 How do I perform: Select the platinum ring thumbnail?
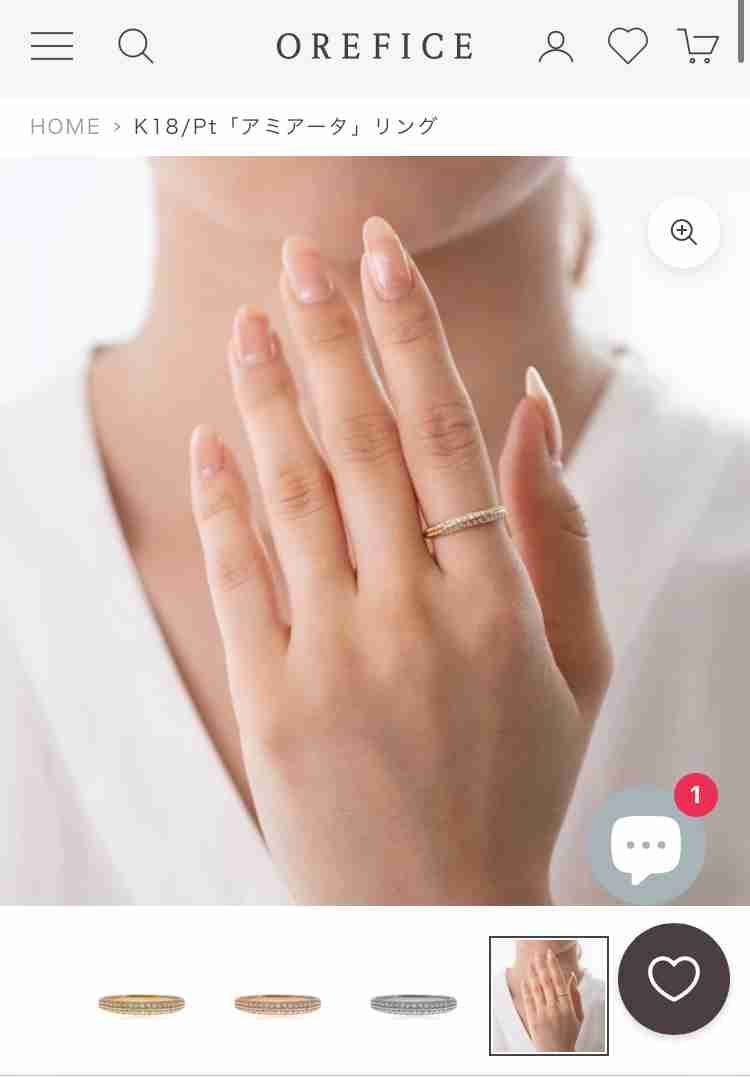tap(413, 1002)
